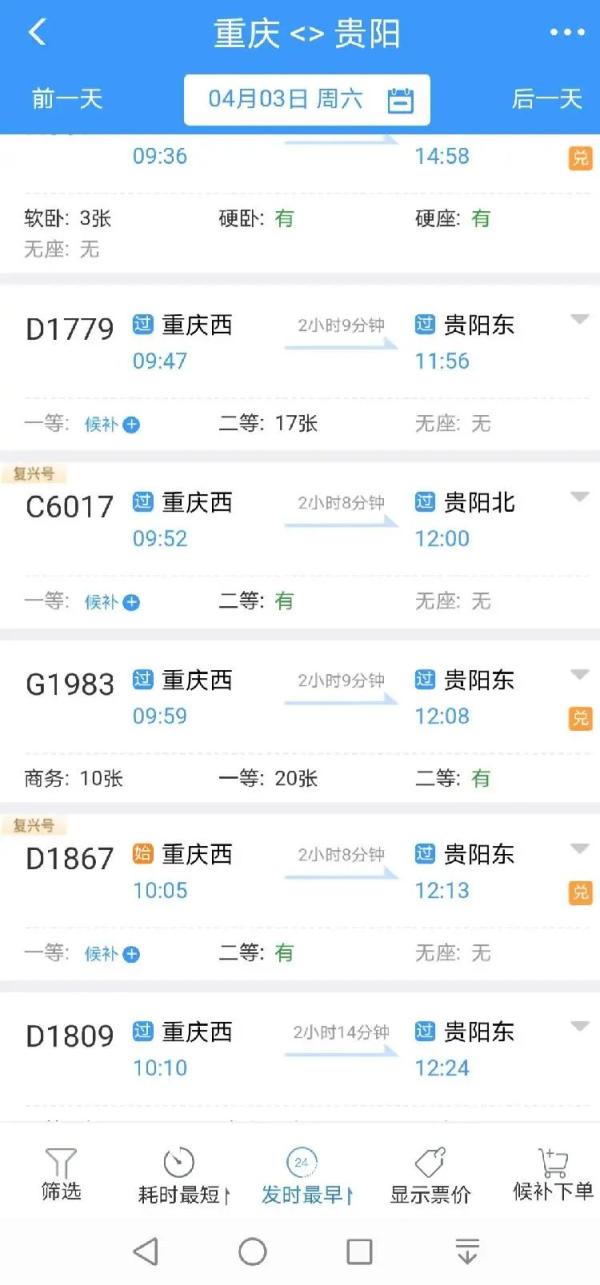Select train D1867 departing 10:05

click(x=300, y=898)
